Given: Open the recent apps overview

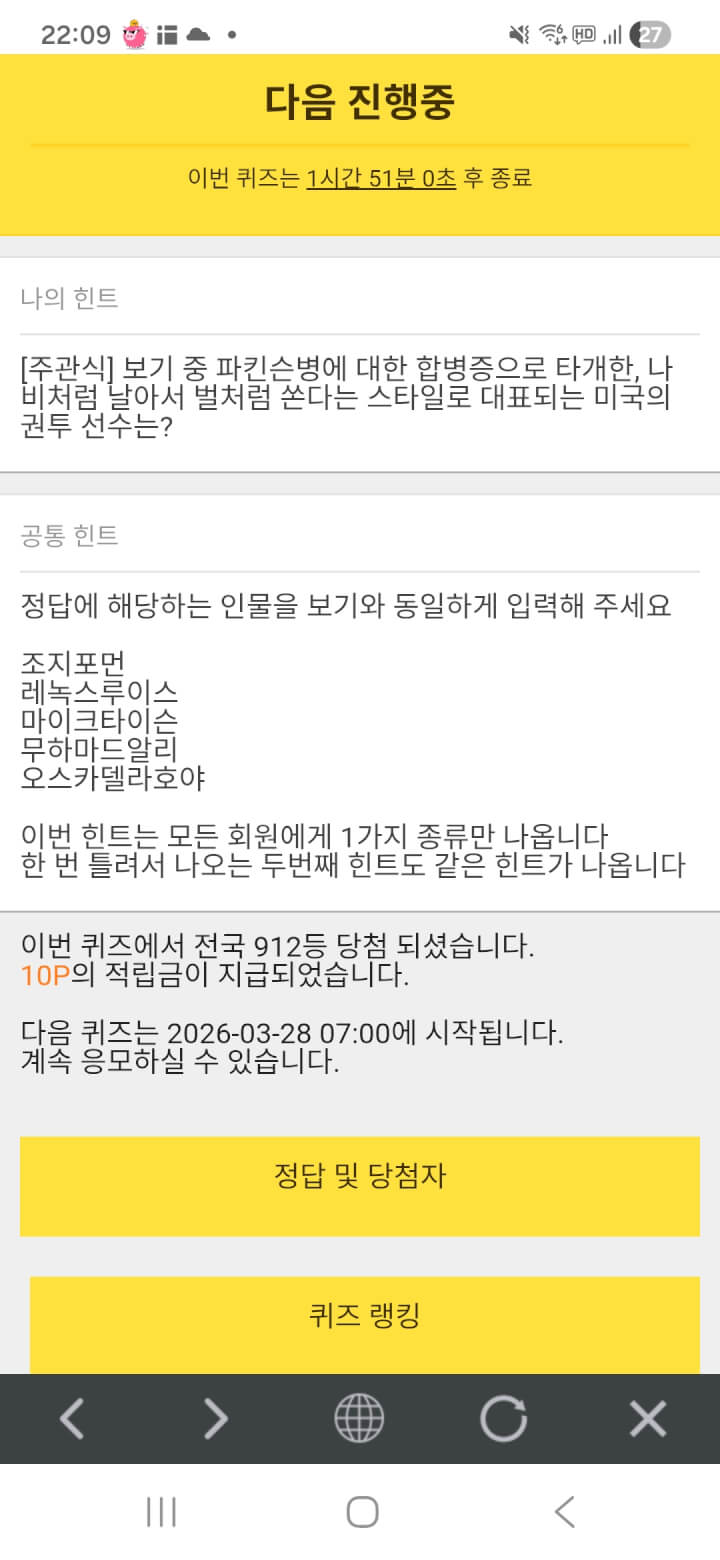Looking at the screenshot, I should click(x=161, y=1512).
